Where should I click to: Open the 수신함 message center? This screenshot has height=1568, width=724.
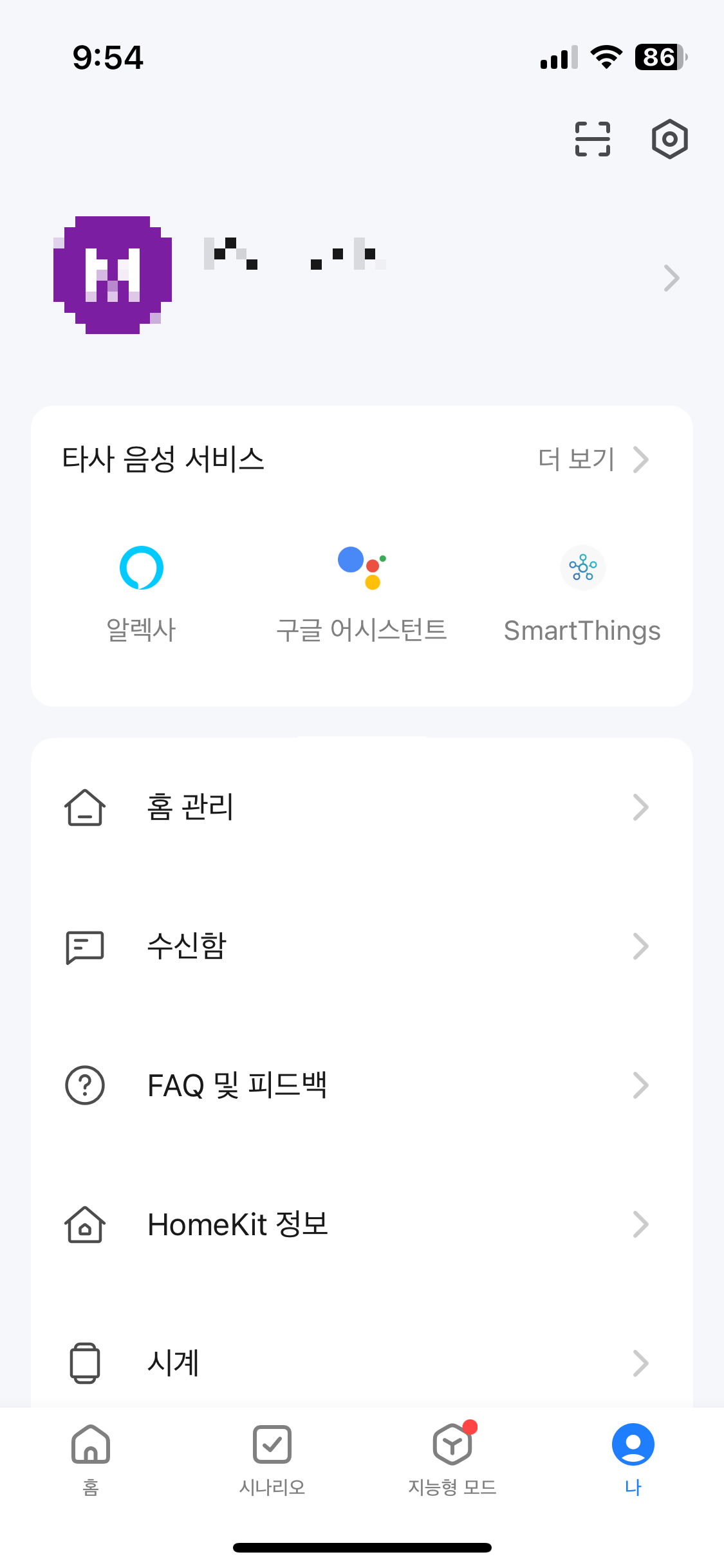362,946
